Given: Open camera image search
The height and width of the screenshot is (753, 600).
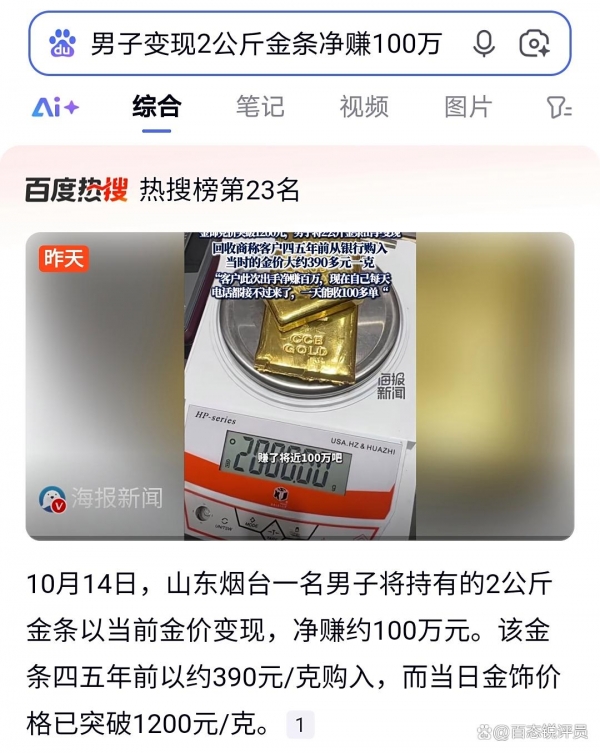Looking at the screenshot, I should pos(535,44).
